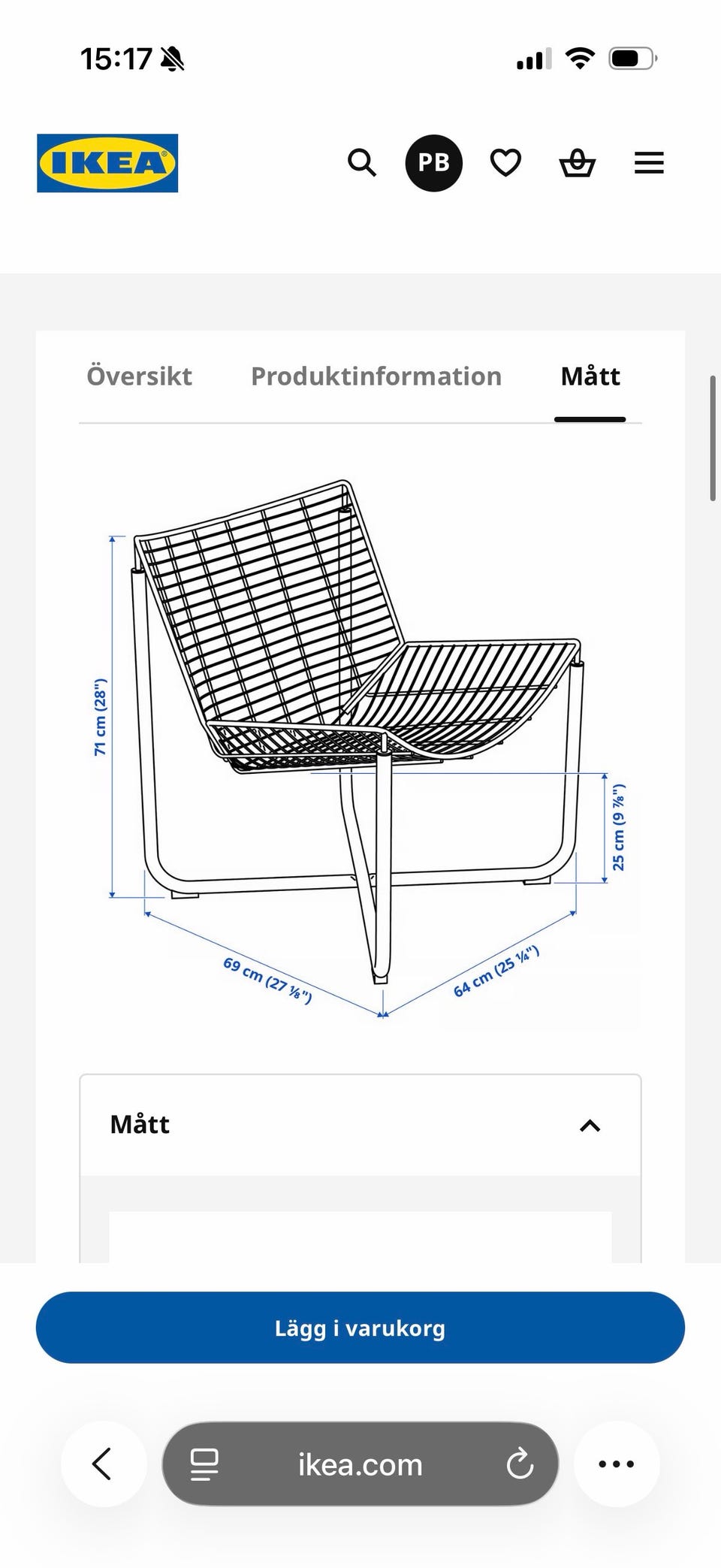Open the browser more options menu
721x1568 pixels.
[x=617, y=1464]
